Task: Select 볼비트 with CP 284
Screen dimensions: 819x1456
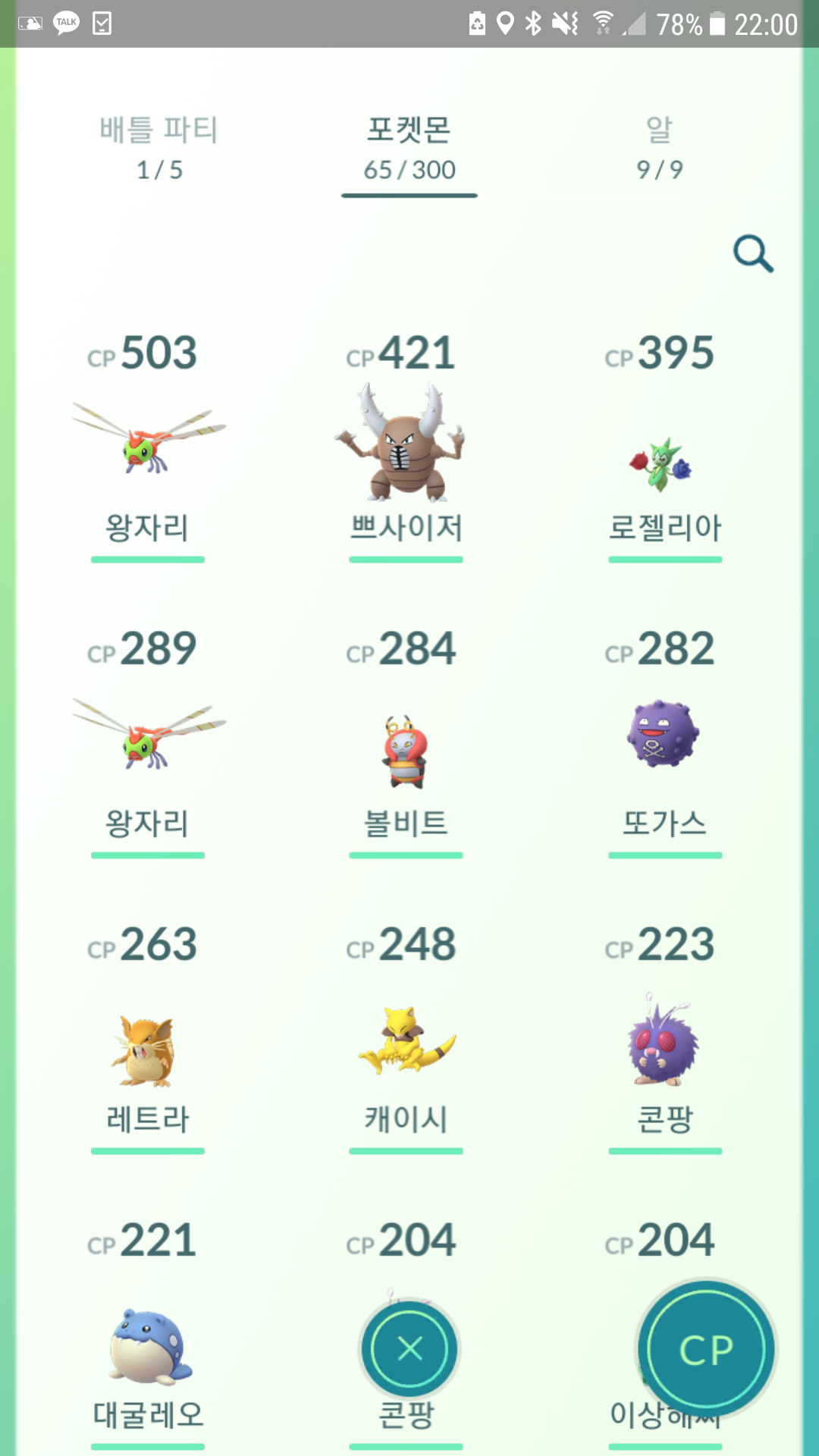Action: click(406, 751)
